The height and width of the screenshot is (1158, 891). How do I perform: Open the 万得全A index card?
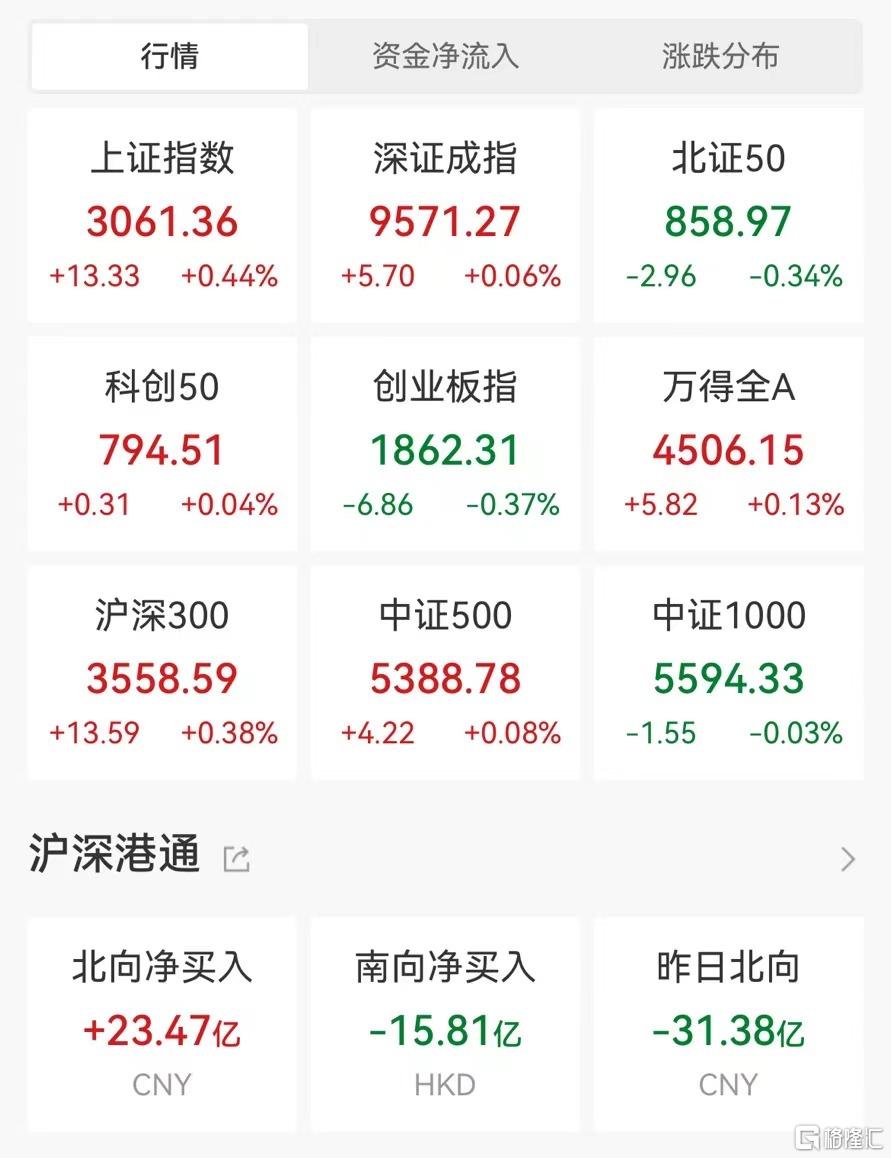727,445
